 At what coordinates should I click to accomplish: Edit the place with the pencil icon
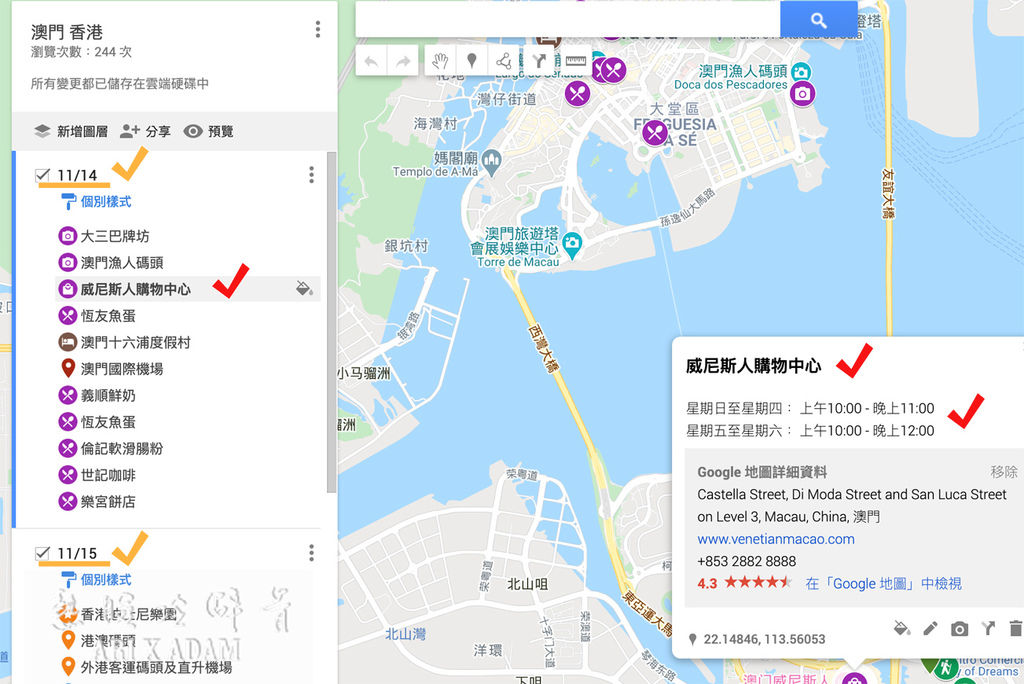[x=930, y=628]
